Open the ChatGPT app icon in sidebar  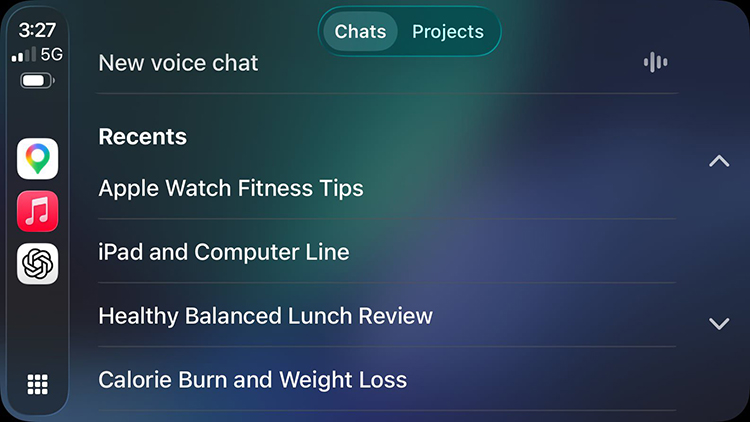coord(38,265)
